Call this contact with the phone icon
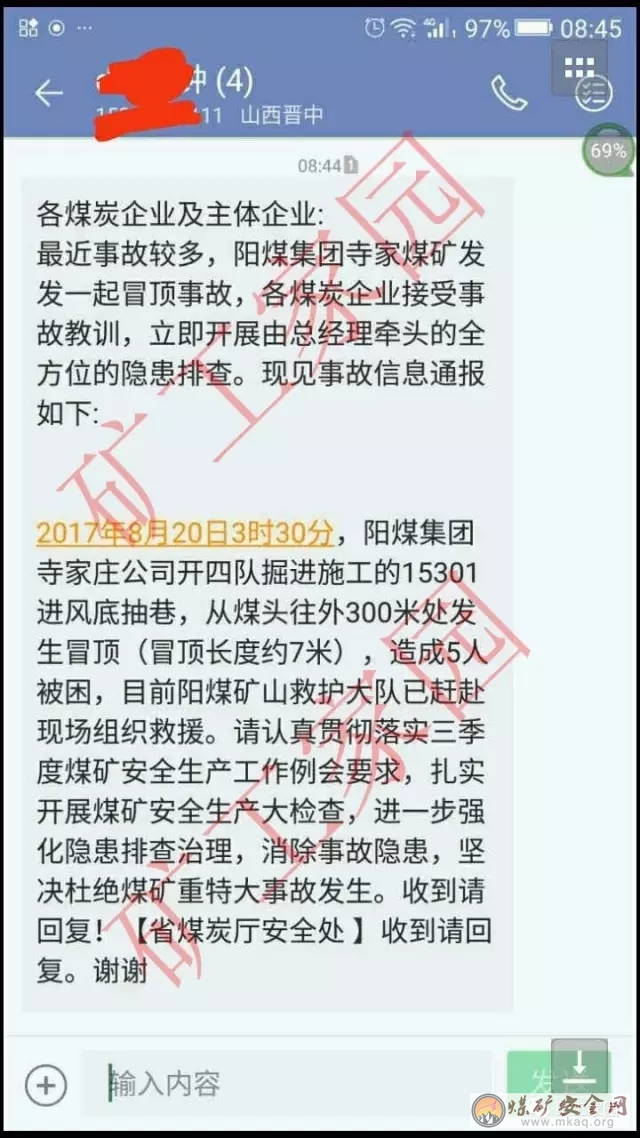 click(509, 93)
